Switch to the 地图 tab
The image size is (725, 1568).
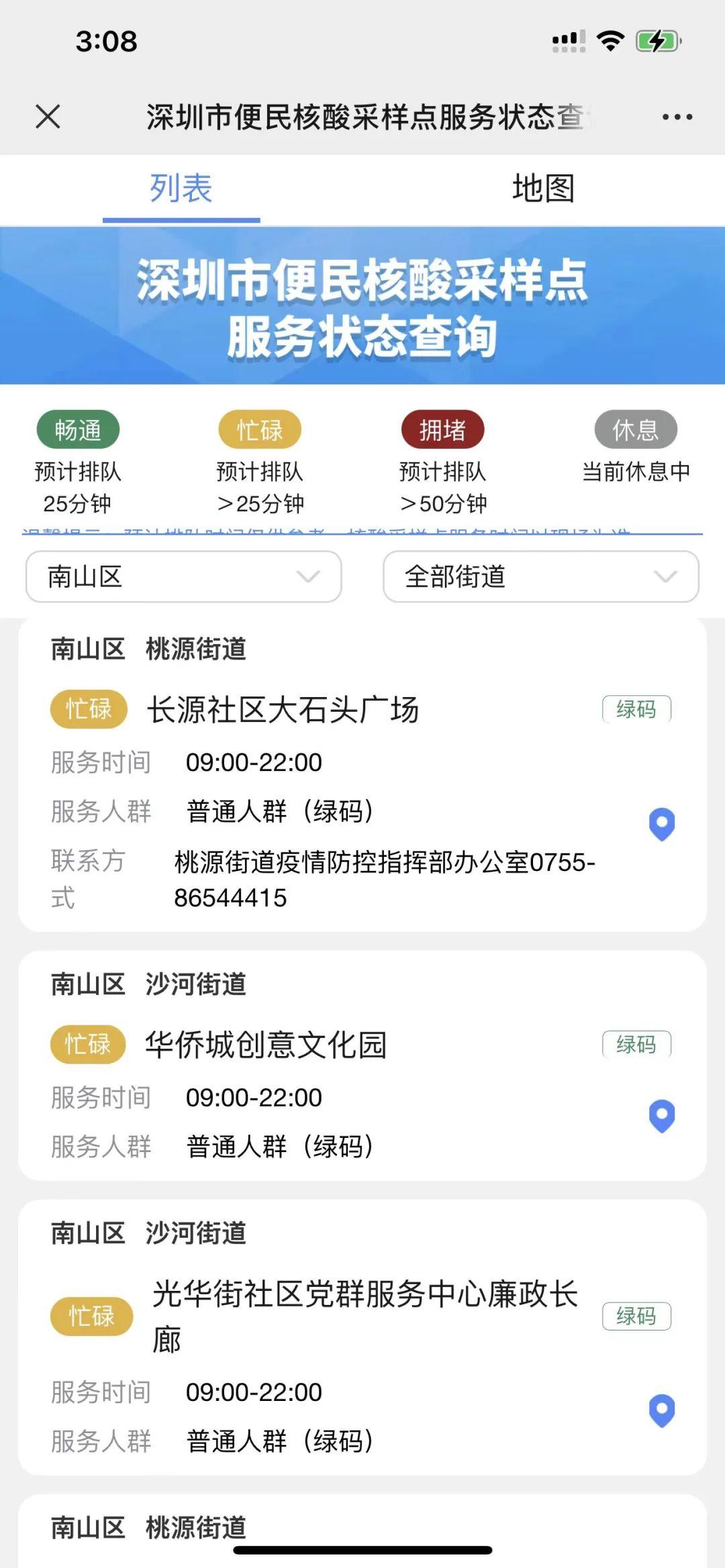click(543, 189)
